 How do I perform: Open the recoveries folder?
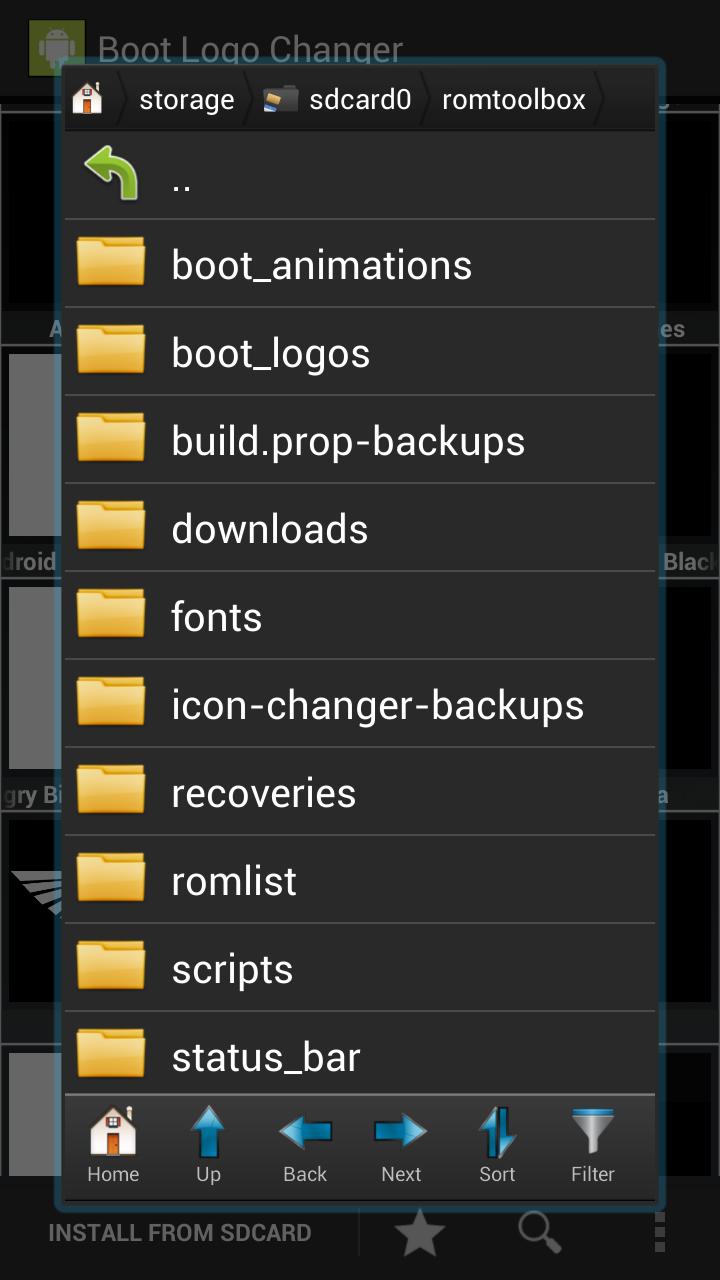[360, 792]
